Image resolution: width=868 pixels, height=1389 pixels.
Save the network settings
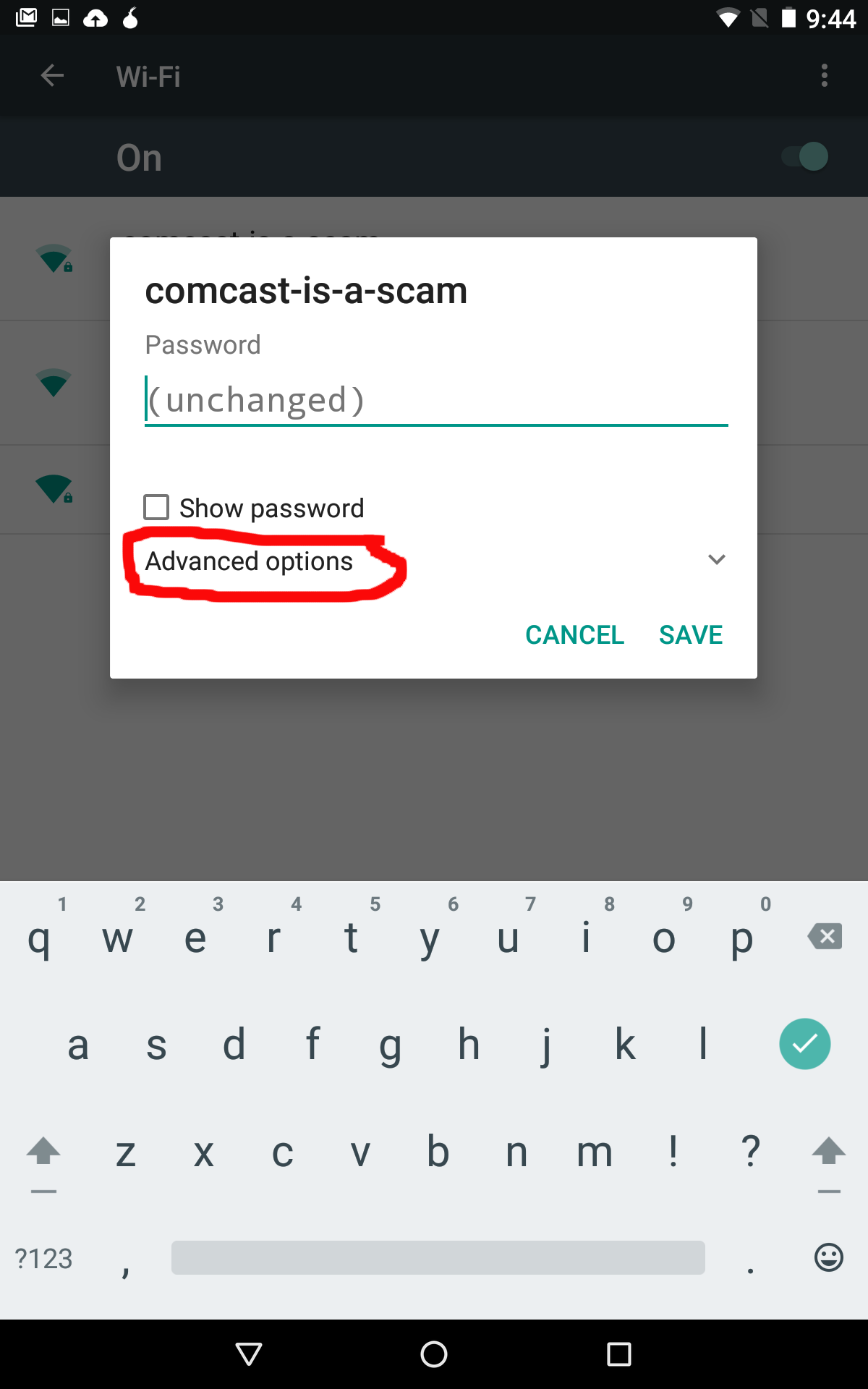point(691,635)
